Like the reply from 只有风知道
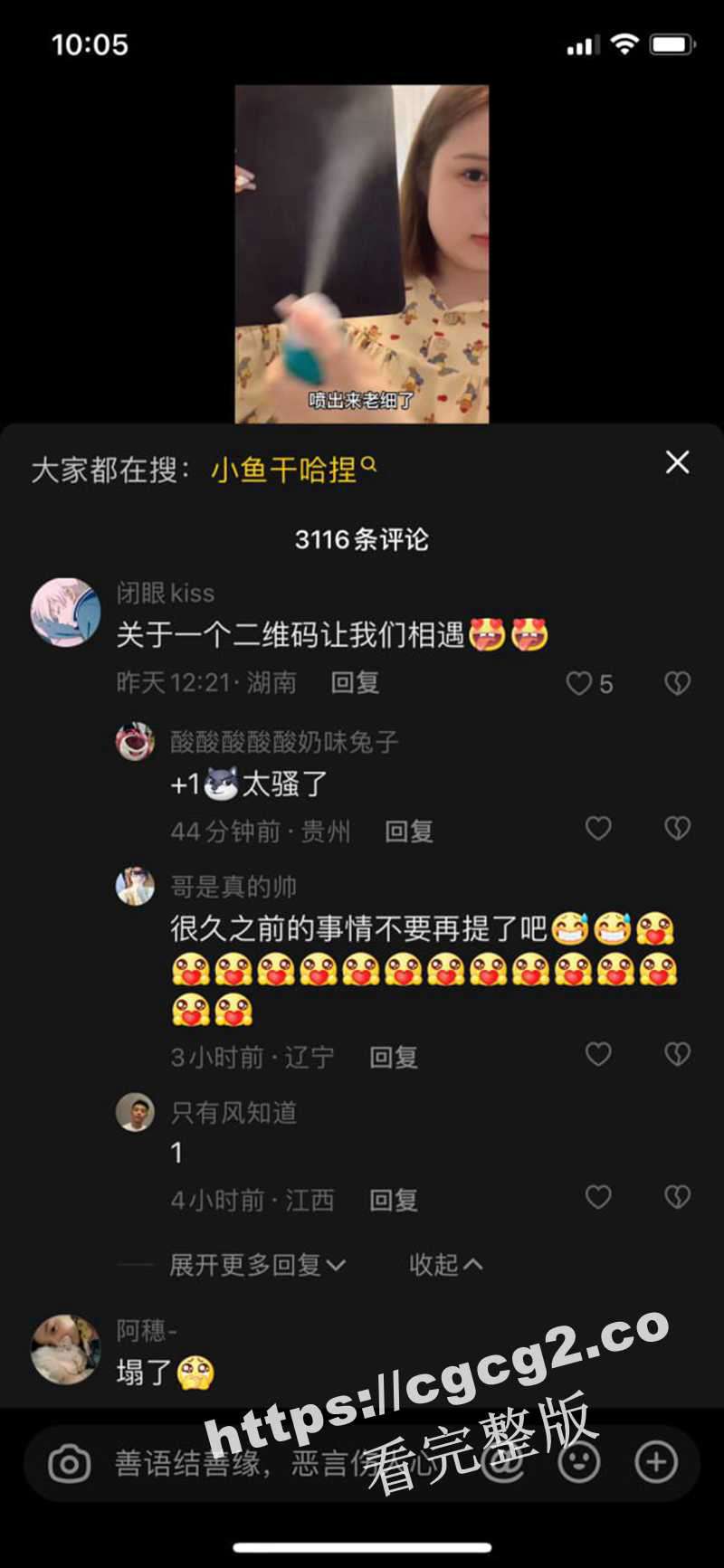Image resolution: width=724 pixels, height=1568 pixels. pyautogui.click(x=598, y=1198)
